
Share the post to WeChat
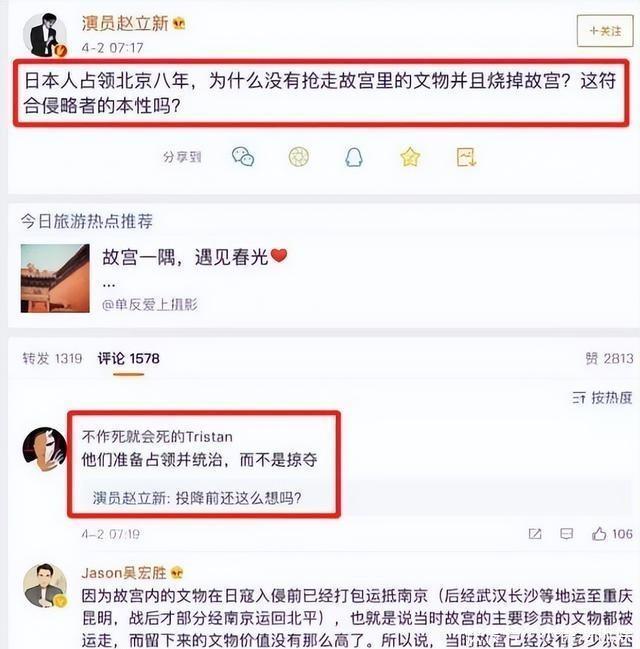pyautogui.click(x=243, y=157)
